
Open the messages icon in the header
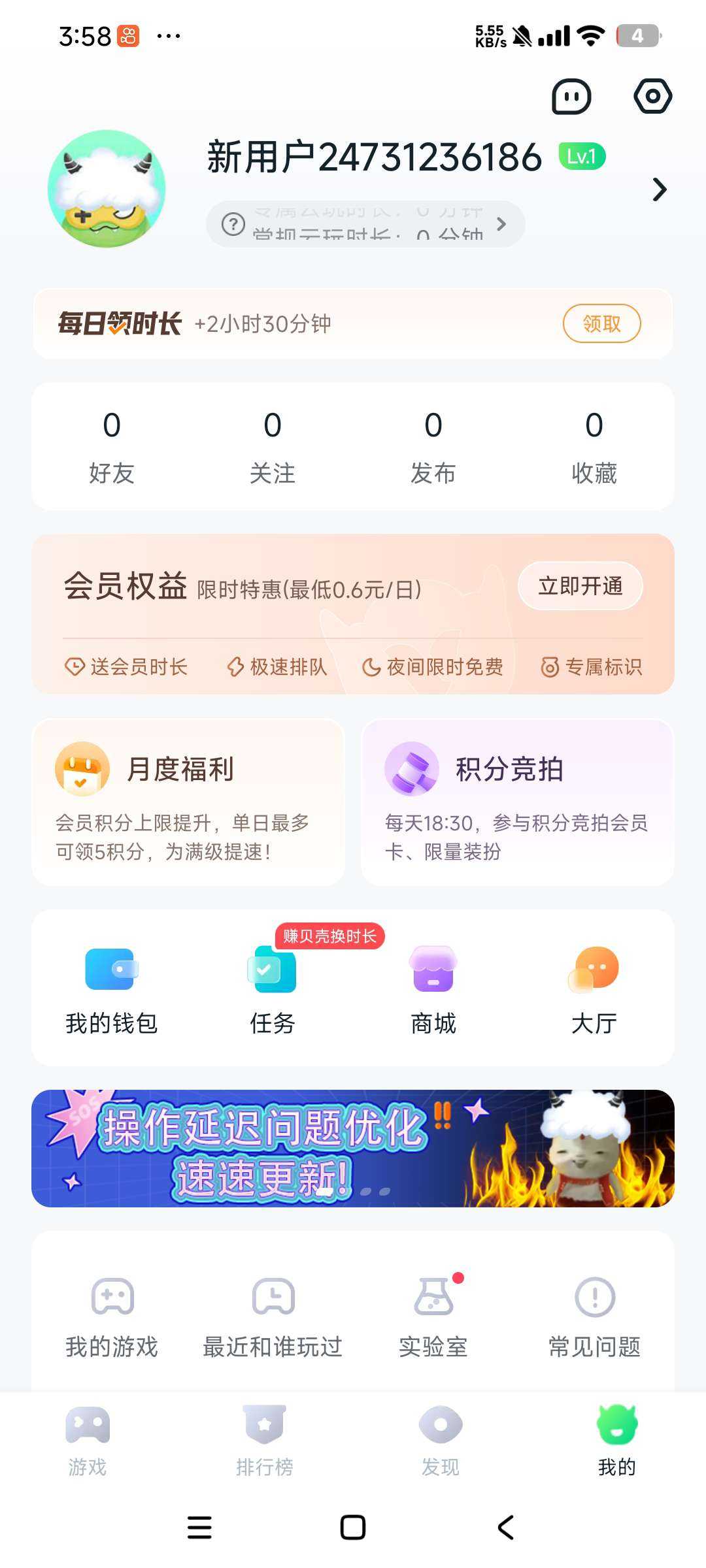pyautogui.click(x=571, y=97)
